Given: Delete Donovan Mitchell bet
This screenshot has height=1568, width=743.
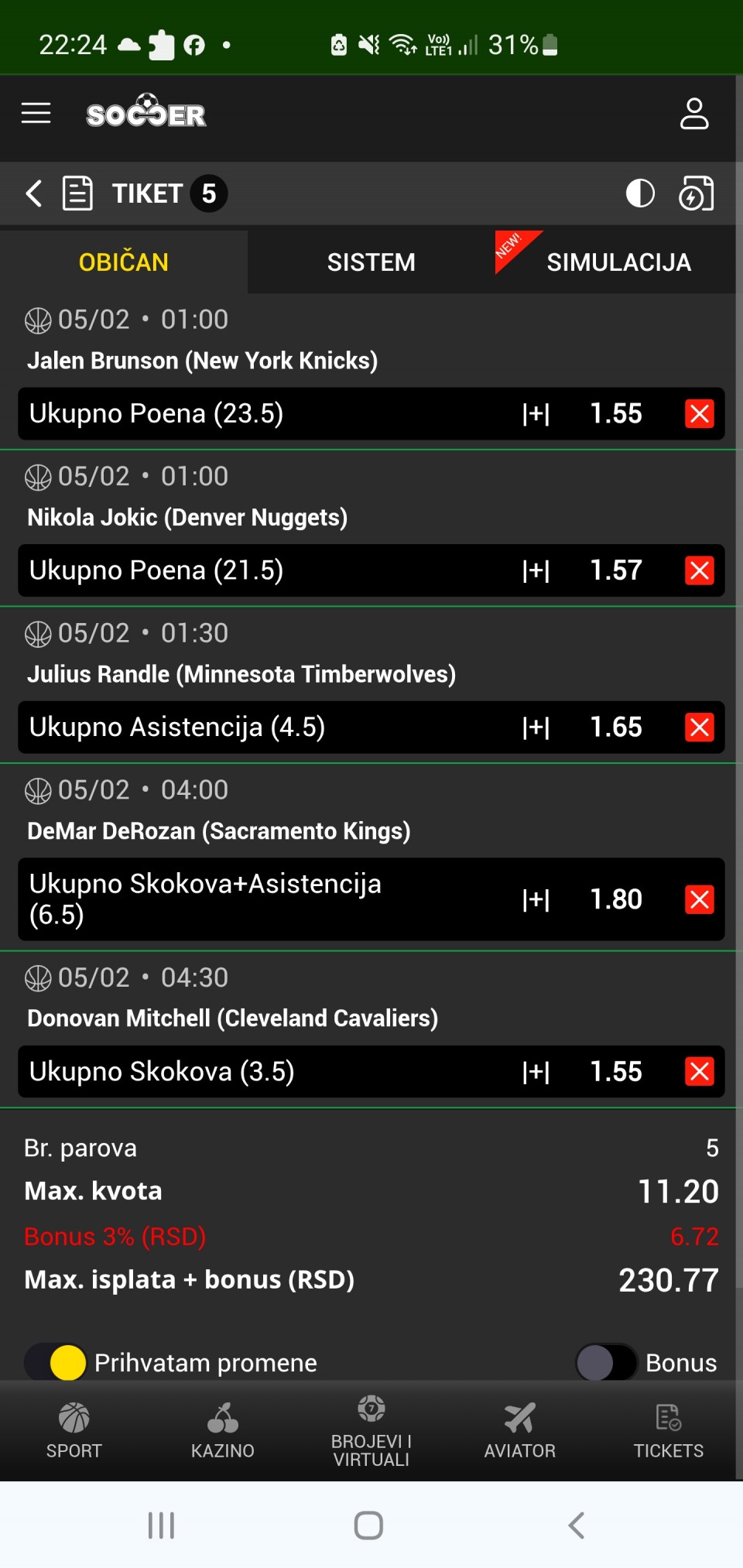Looking at the screenshot, I should tap(699, 1072).
